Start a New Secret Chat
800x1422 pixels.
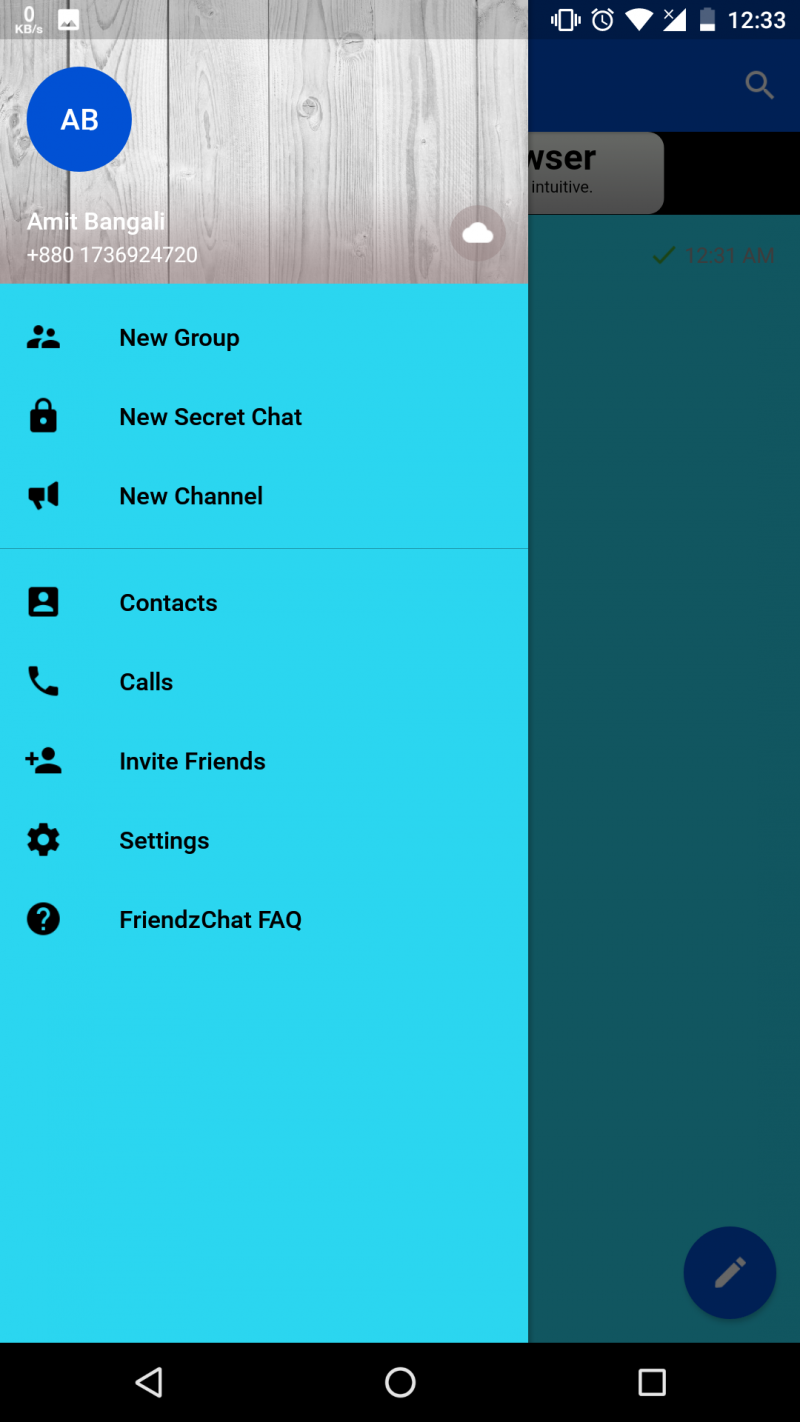pos(210,417)
